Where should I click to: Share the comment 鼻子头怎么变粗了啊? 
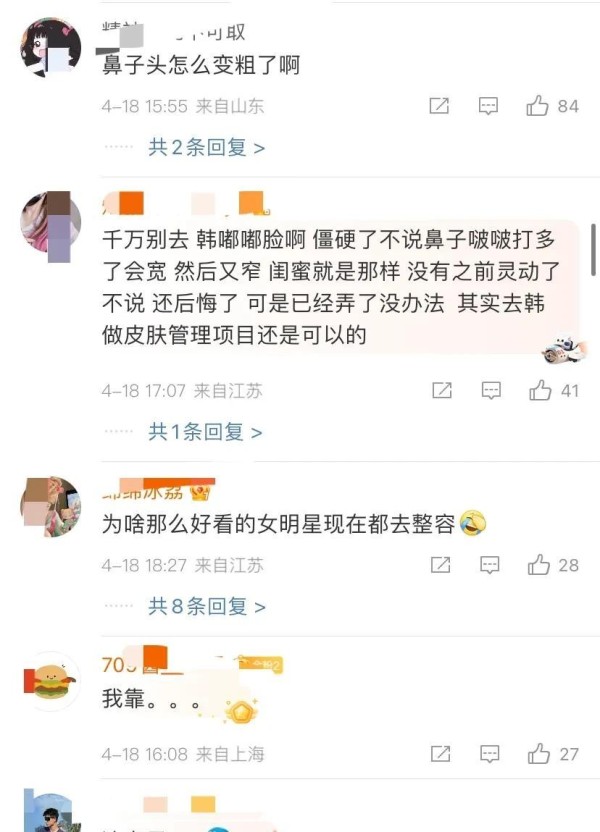439,106
